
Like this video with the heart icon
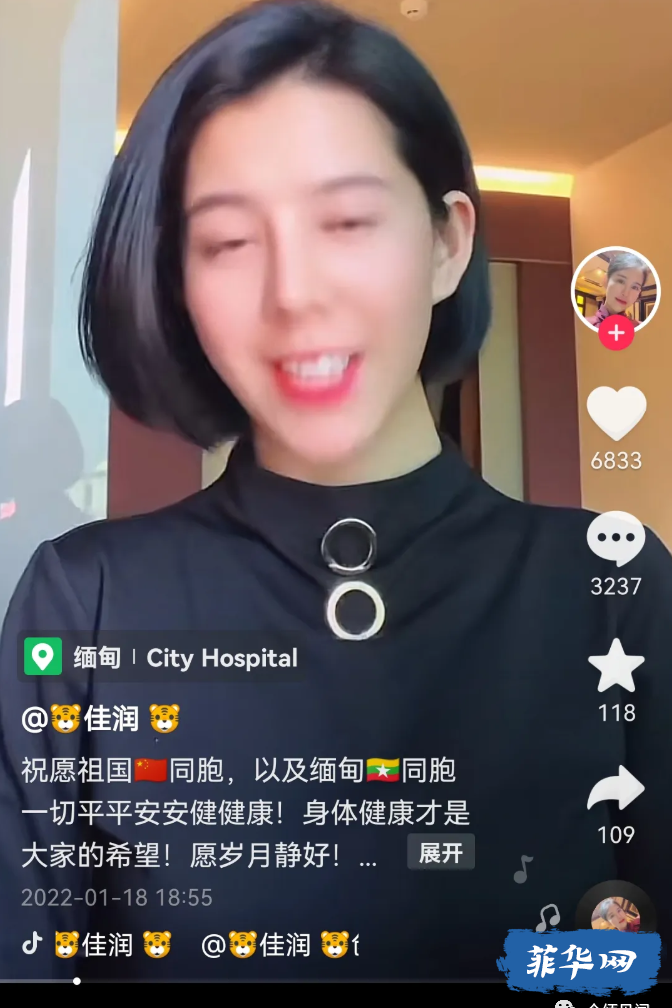click(615, 413)
